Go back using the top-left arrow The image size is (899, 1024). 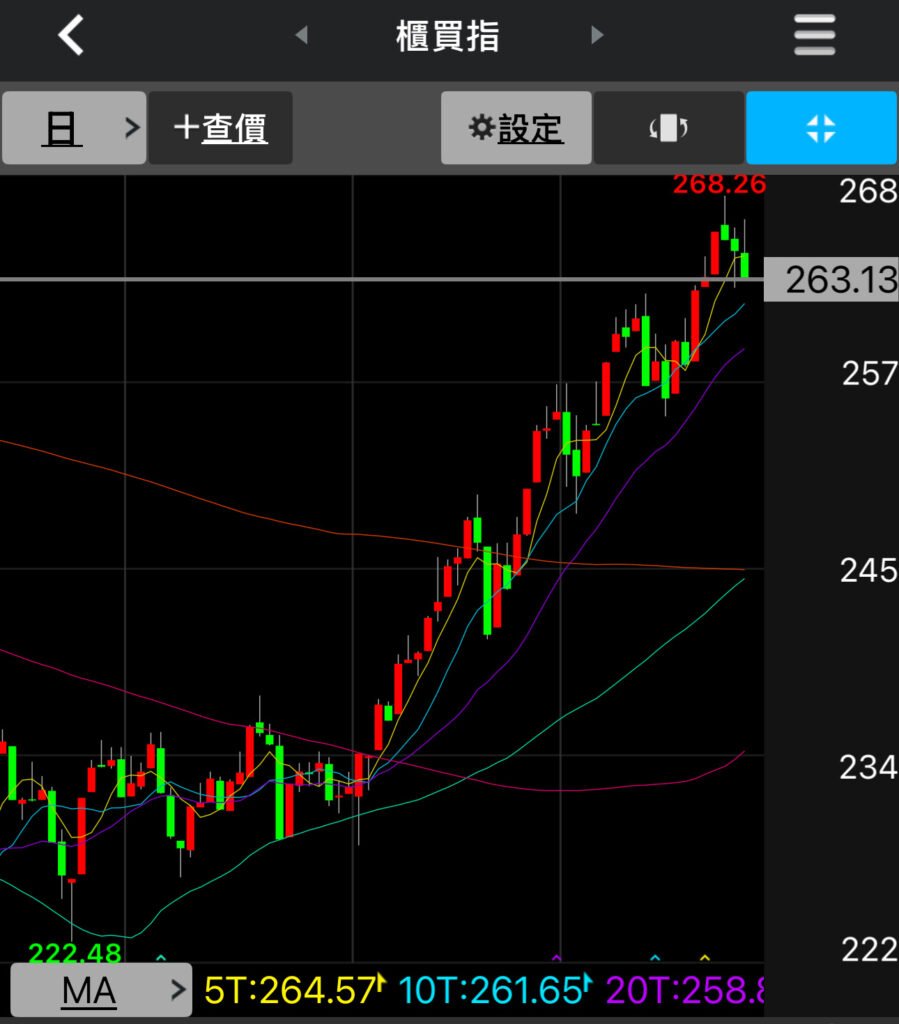tap(71, 36)
